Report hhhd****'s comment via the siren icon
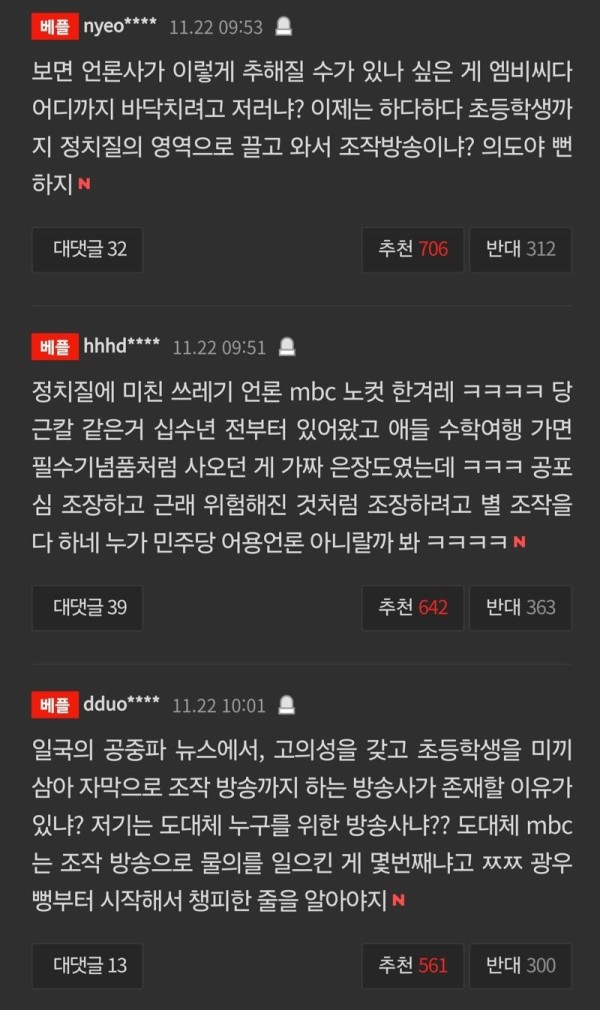600x1010 pixels. [x=287, y=348]
